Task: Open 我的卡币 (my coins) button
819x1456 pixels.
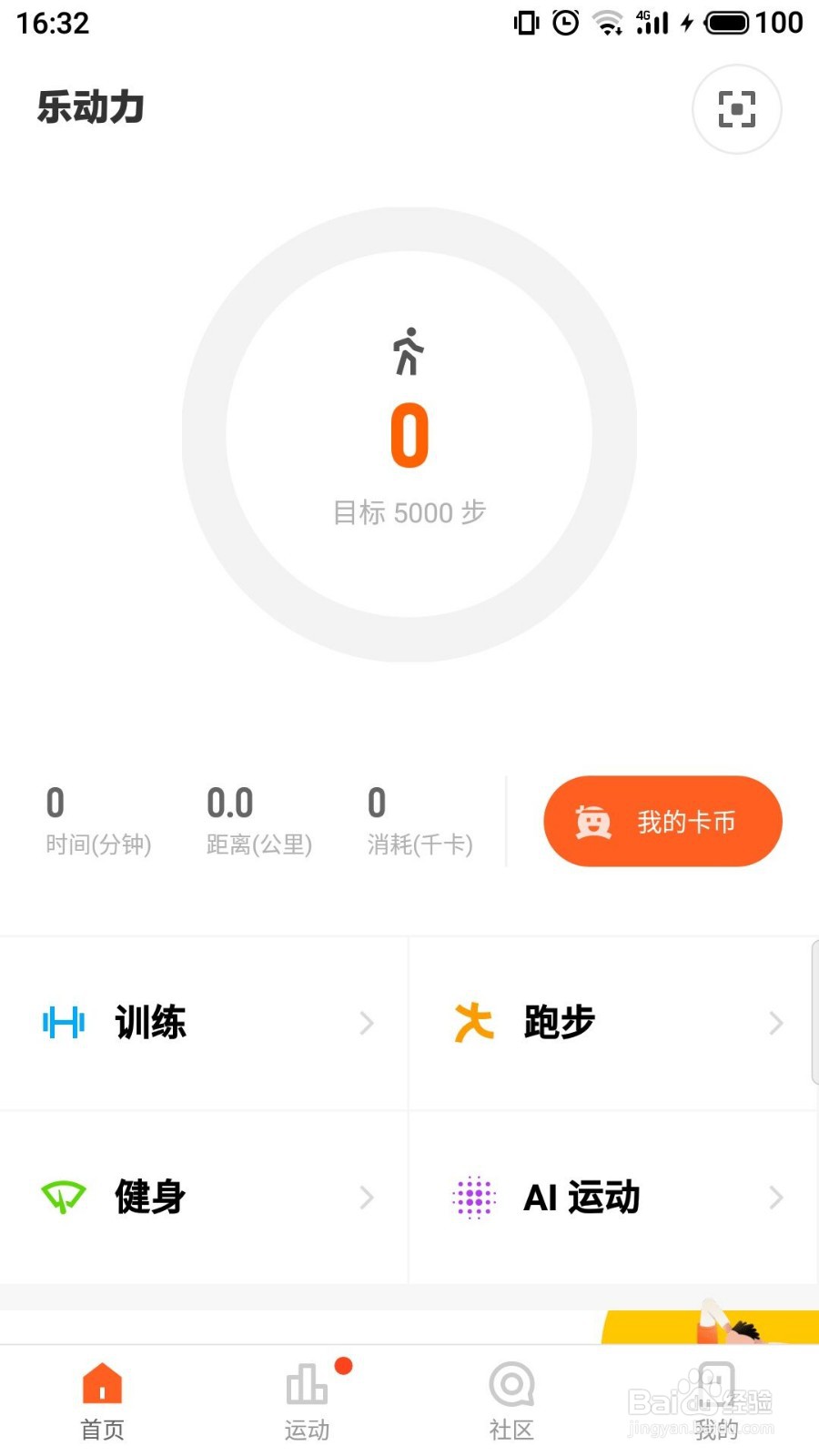Action: click(662, 821)
